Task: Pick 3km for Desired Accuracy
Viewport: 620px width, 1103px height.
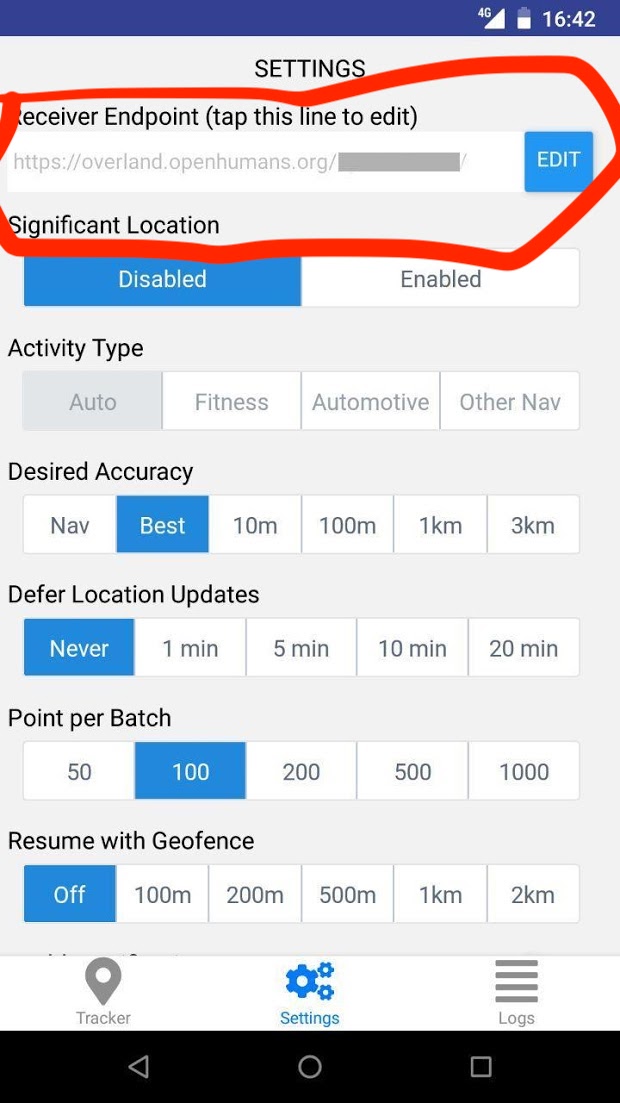Action: pyautogui.click(x=533, y=525)
